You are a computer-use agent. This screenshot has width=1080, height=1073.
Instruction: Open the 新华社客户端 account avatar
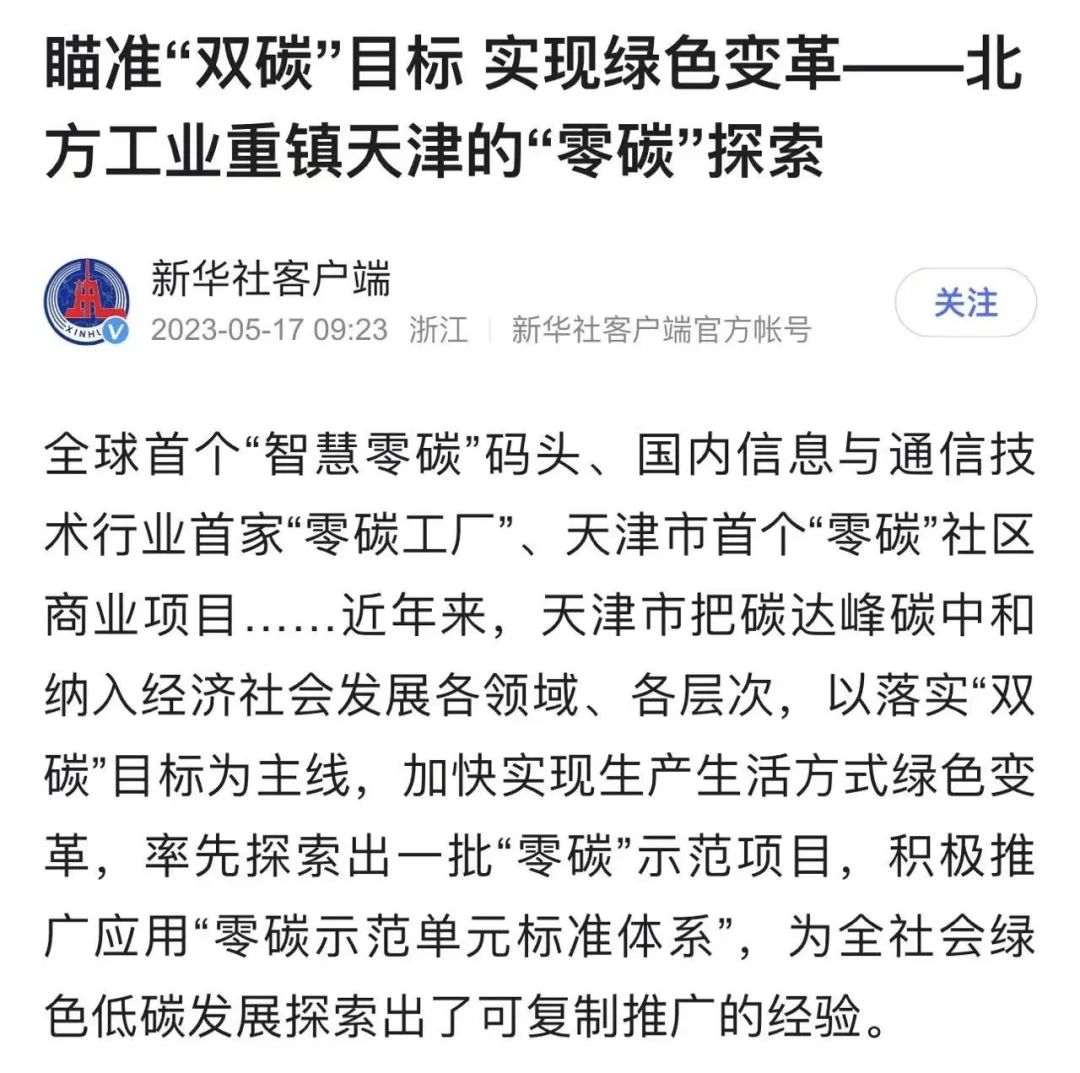pyautogui.click(x=87, y=301)
